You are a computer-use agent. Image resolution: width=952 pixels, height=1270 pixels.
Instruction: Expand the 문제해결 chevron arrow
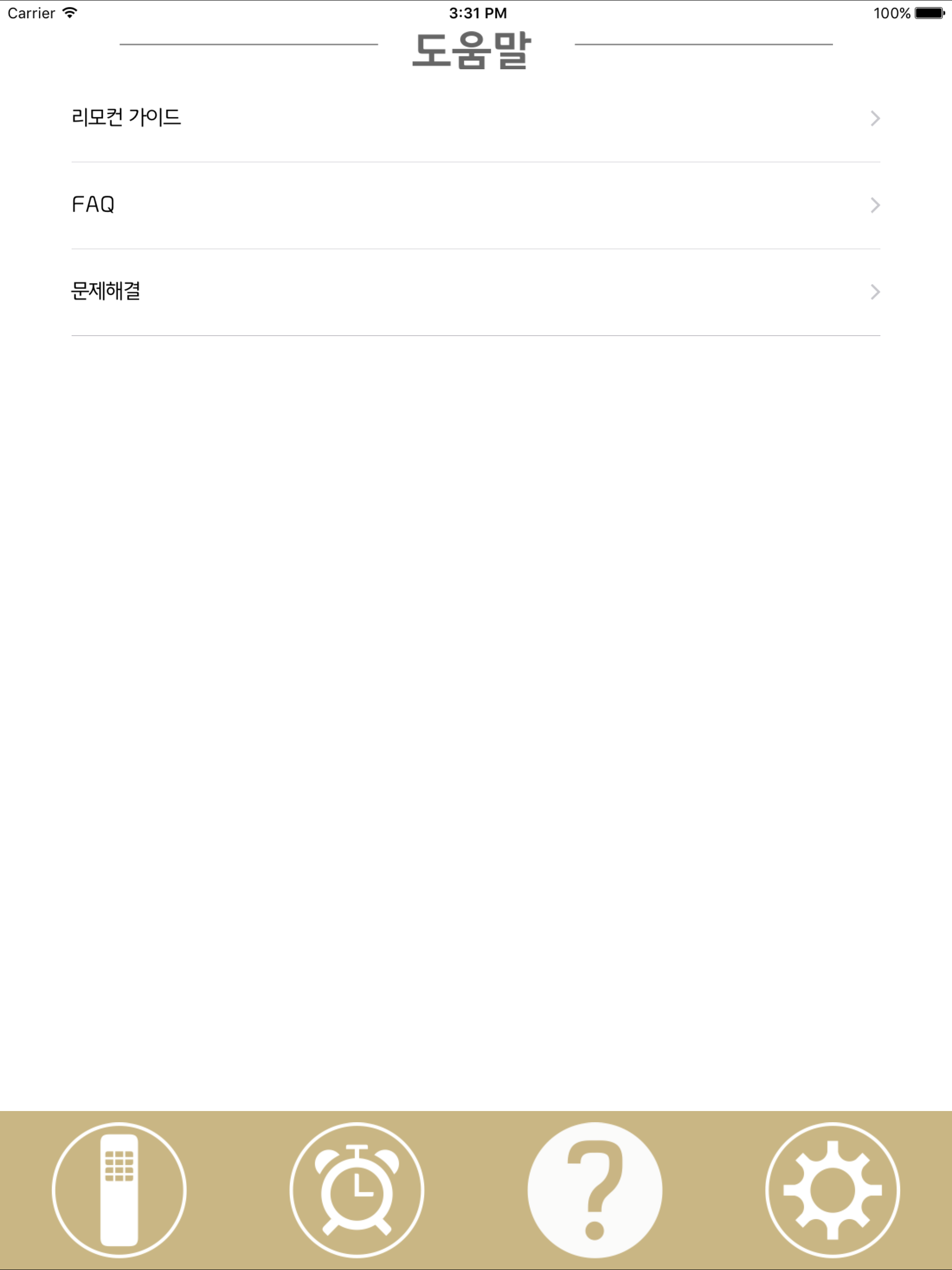click(x=874, y=291)
